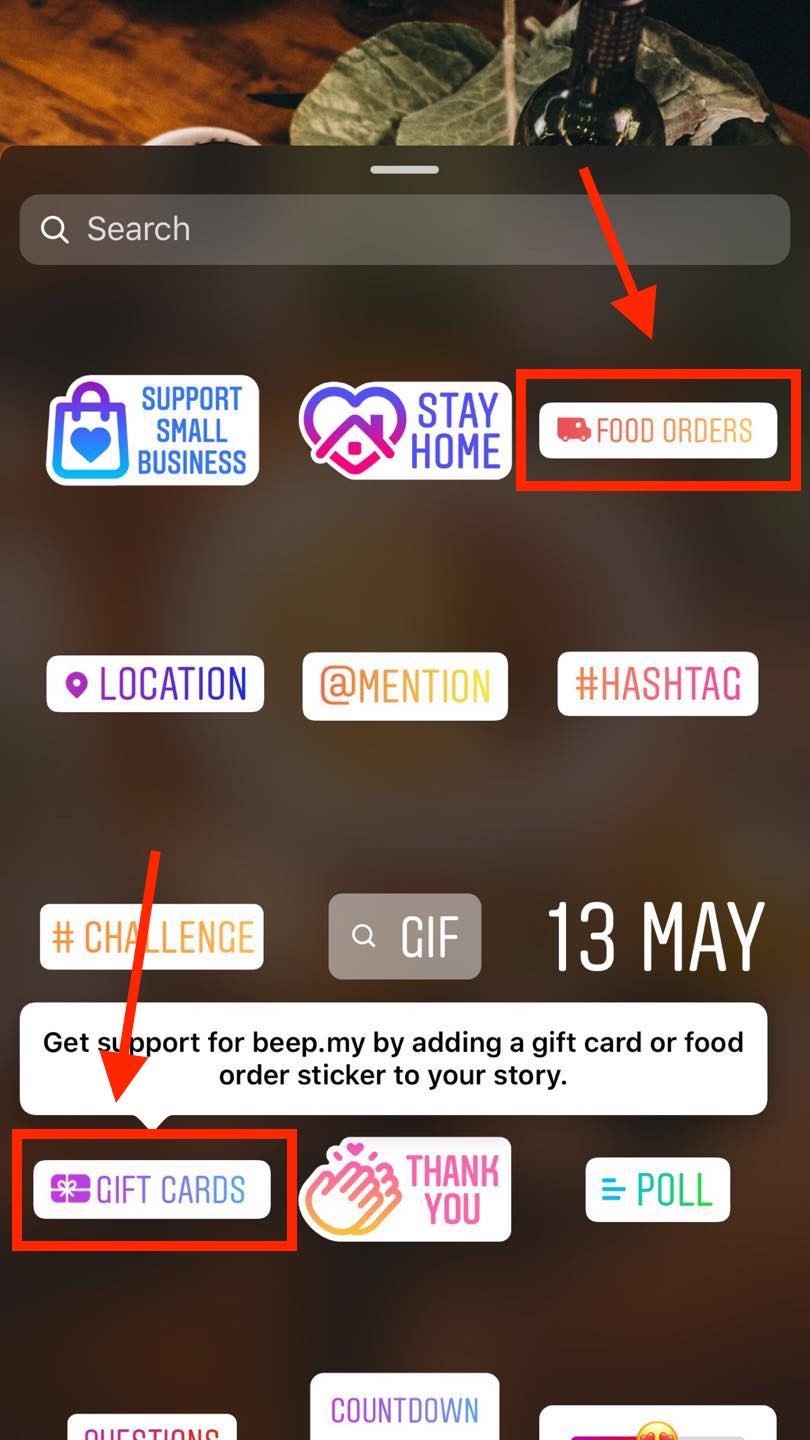Open the GIF sticker search

tap(405, 937)
